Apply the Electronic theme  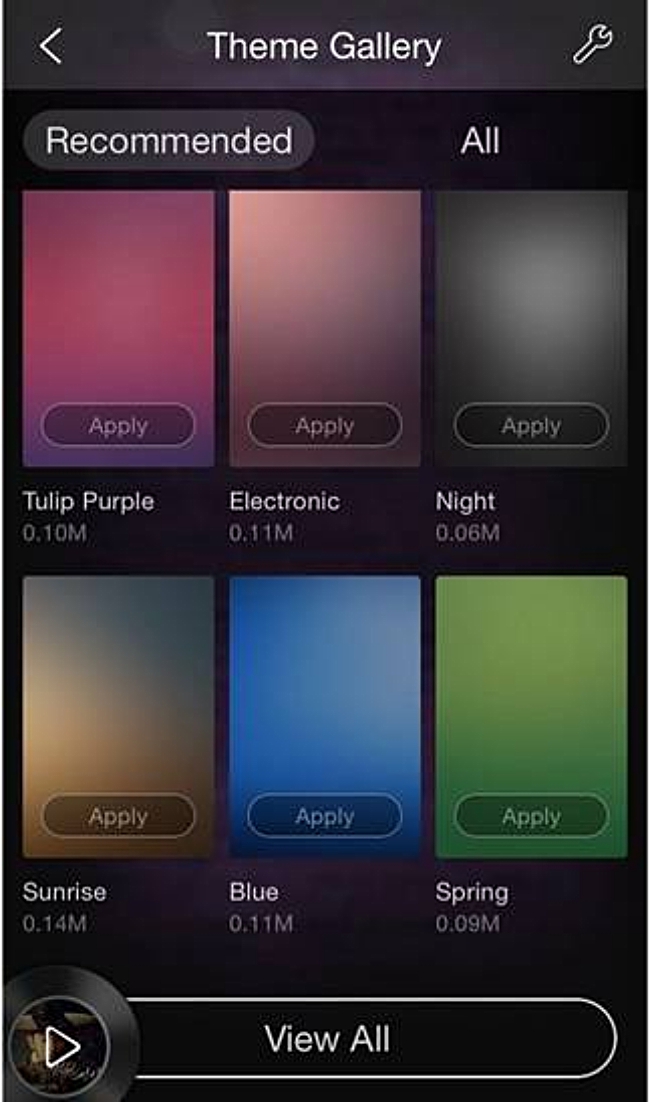[325, 426]
